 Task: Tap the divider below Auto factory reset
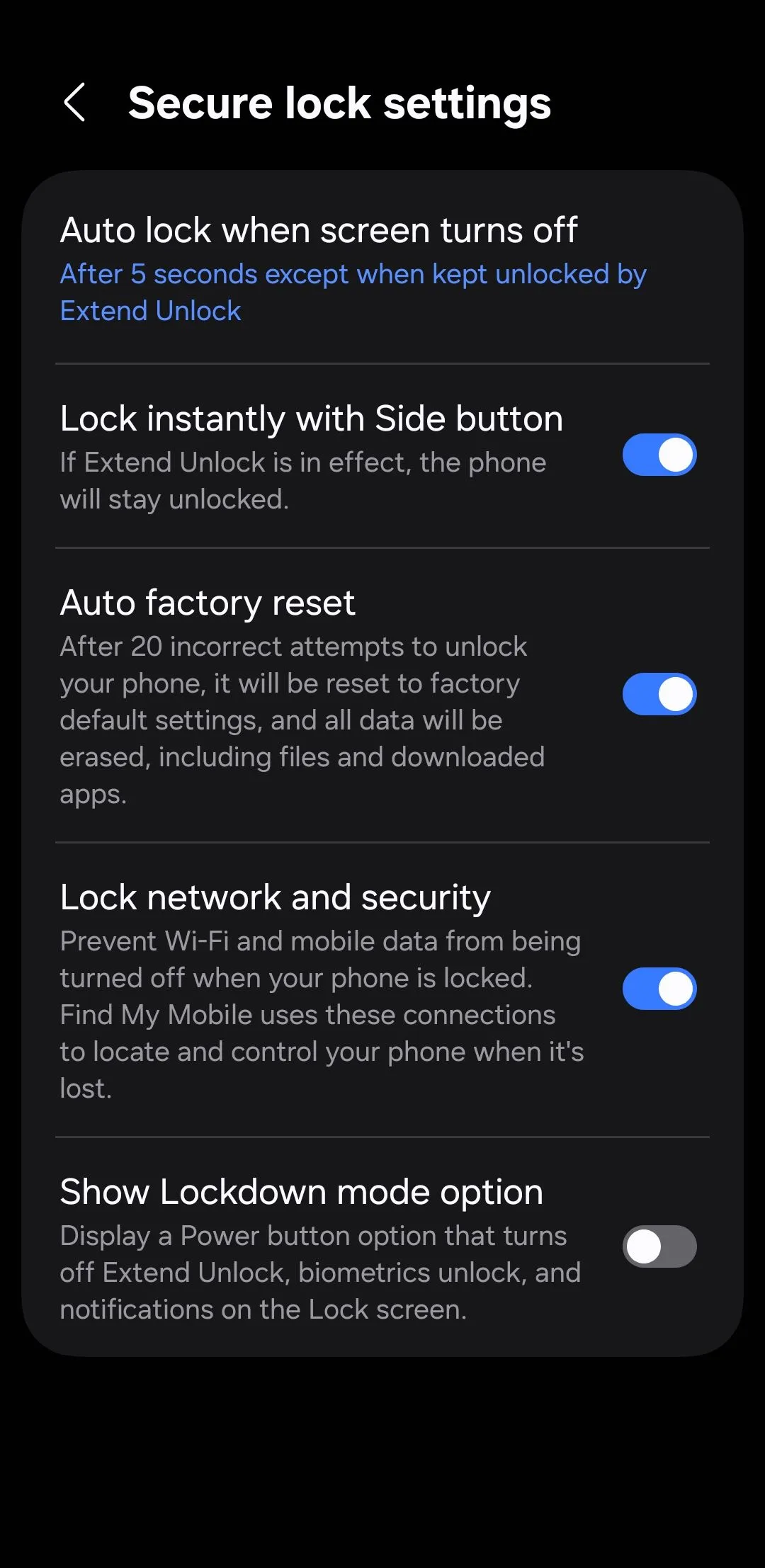(382, 841)
